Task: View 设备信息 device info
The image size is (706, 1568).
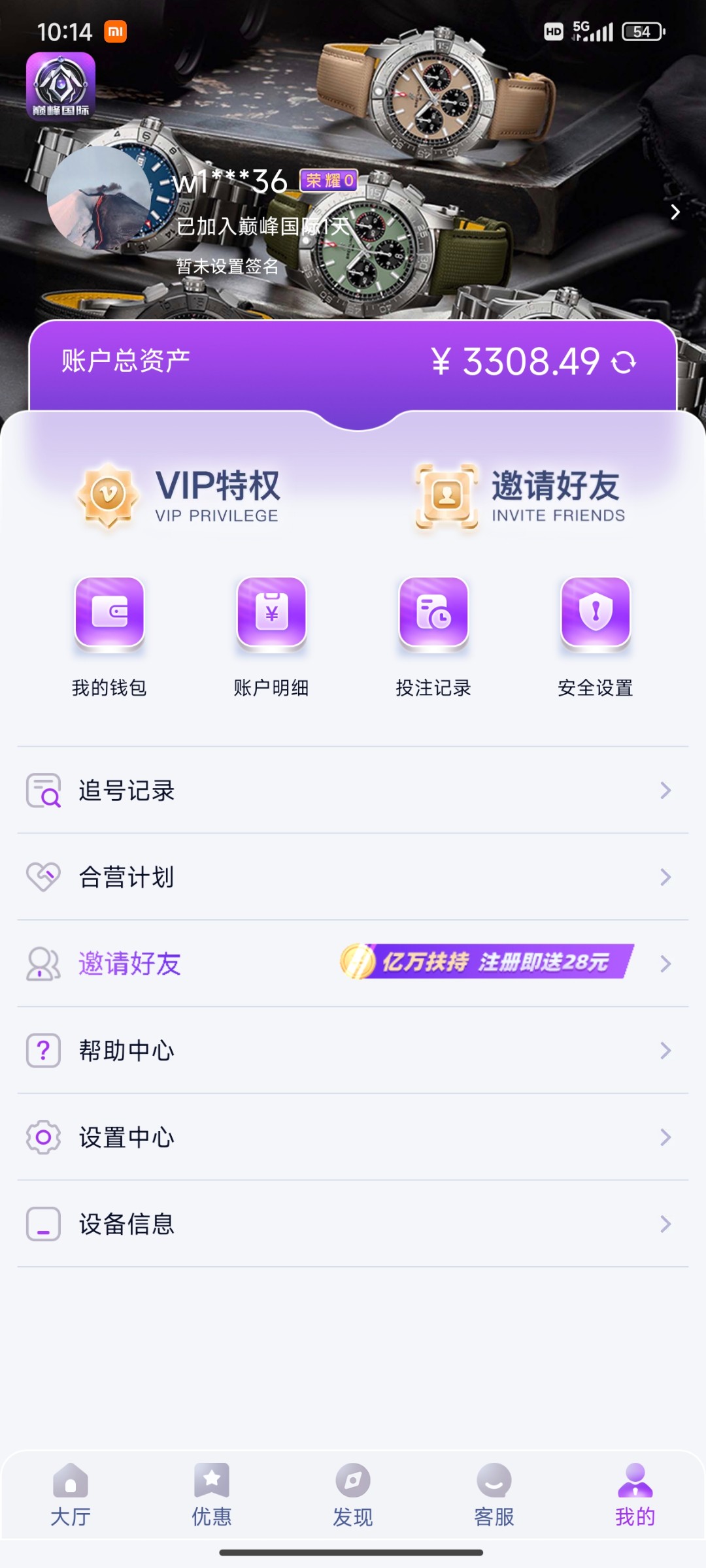Action: tap(353, 1224)
